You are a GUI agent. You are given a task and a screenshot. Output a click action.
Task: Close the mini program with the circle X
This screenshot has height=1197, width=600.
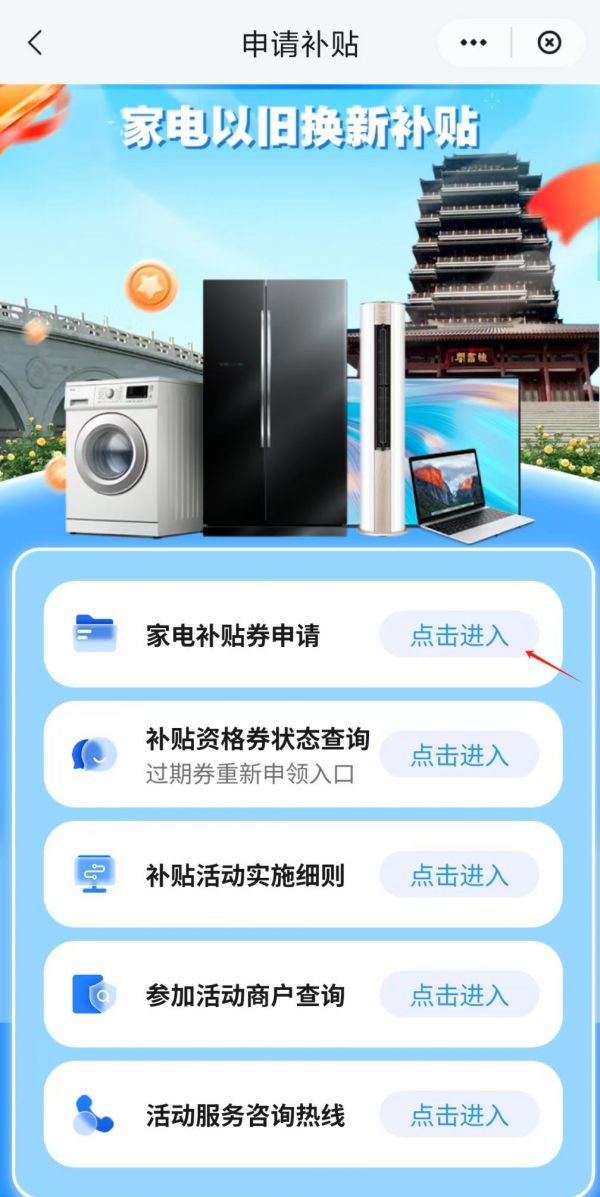(549, 44)
